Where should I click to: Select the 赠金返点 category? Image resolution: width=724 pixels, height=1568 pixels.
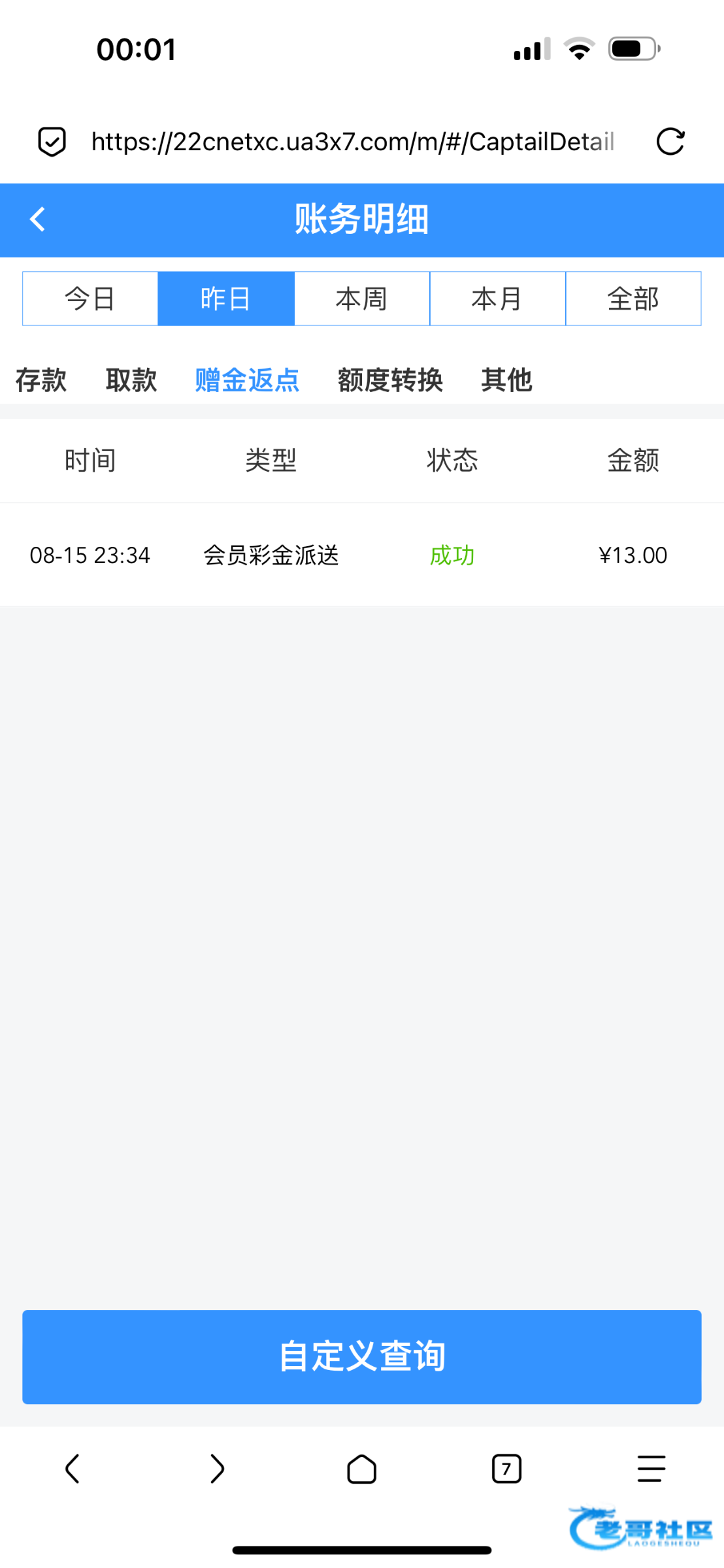pos(247,380)
